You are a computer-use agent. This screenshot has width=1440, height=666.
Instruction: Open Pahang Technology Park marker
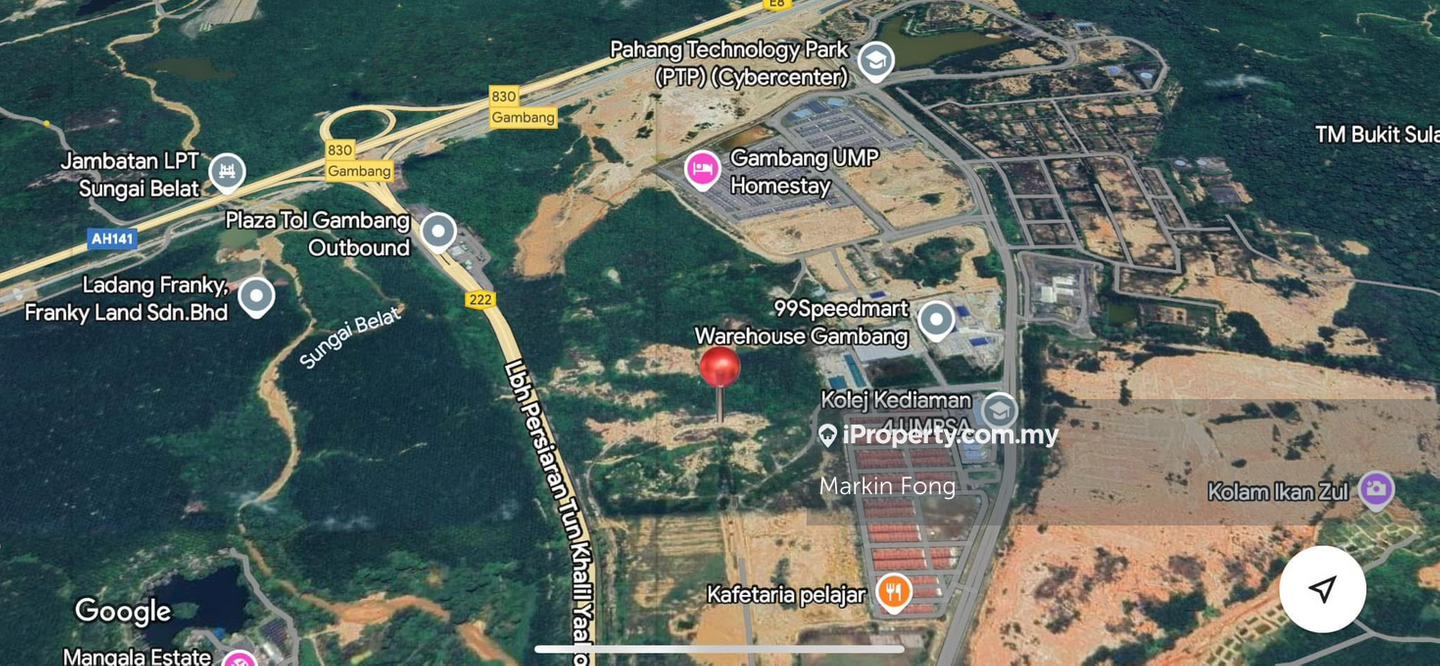(876, 61)
